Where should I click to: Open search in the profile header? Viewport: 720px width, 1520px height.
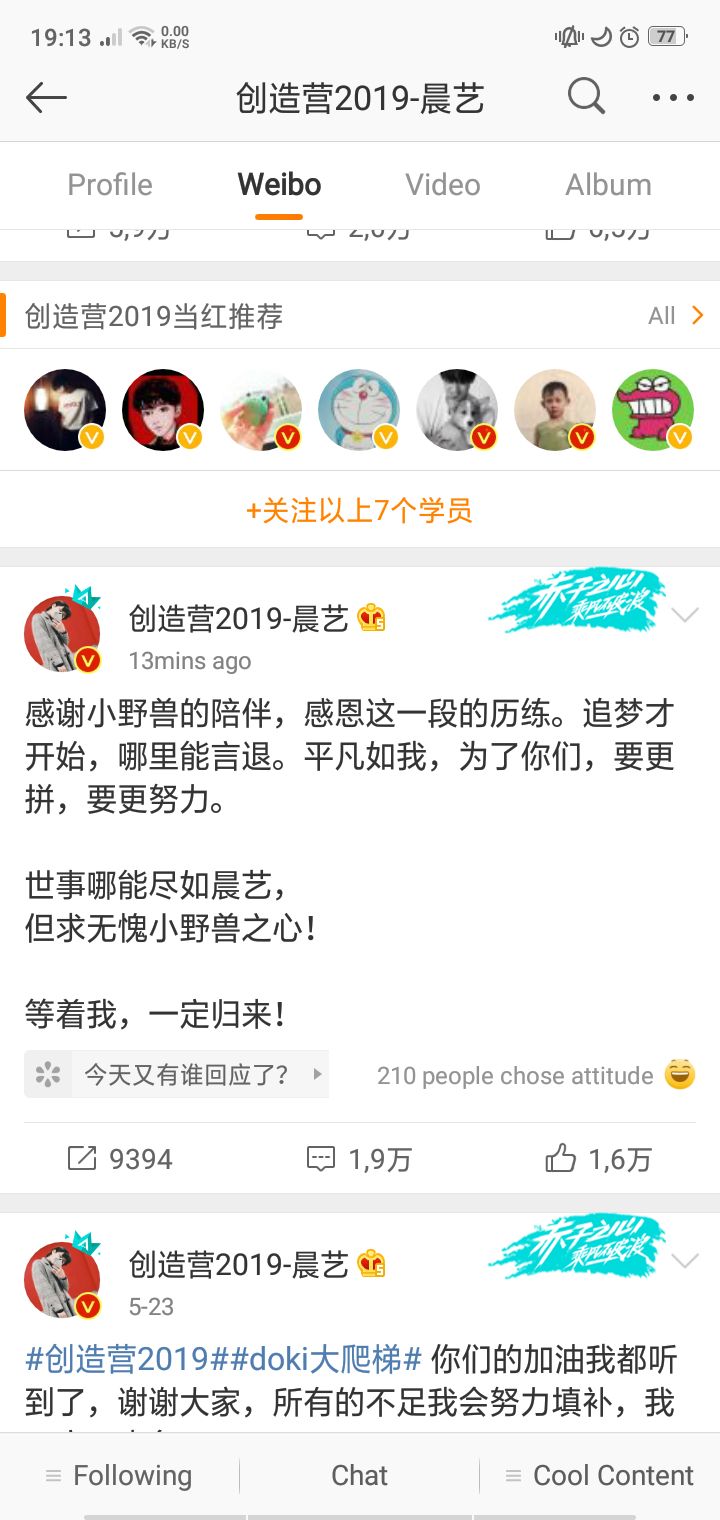click(x=586, y=97)
